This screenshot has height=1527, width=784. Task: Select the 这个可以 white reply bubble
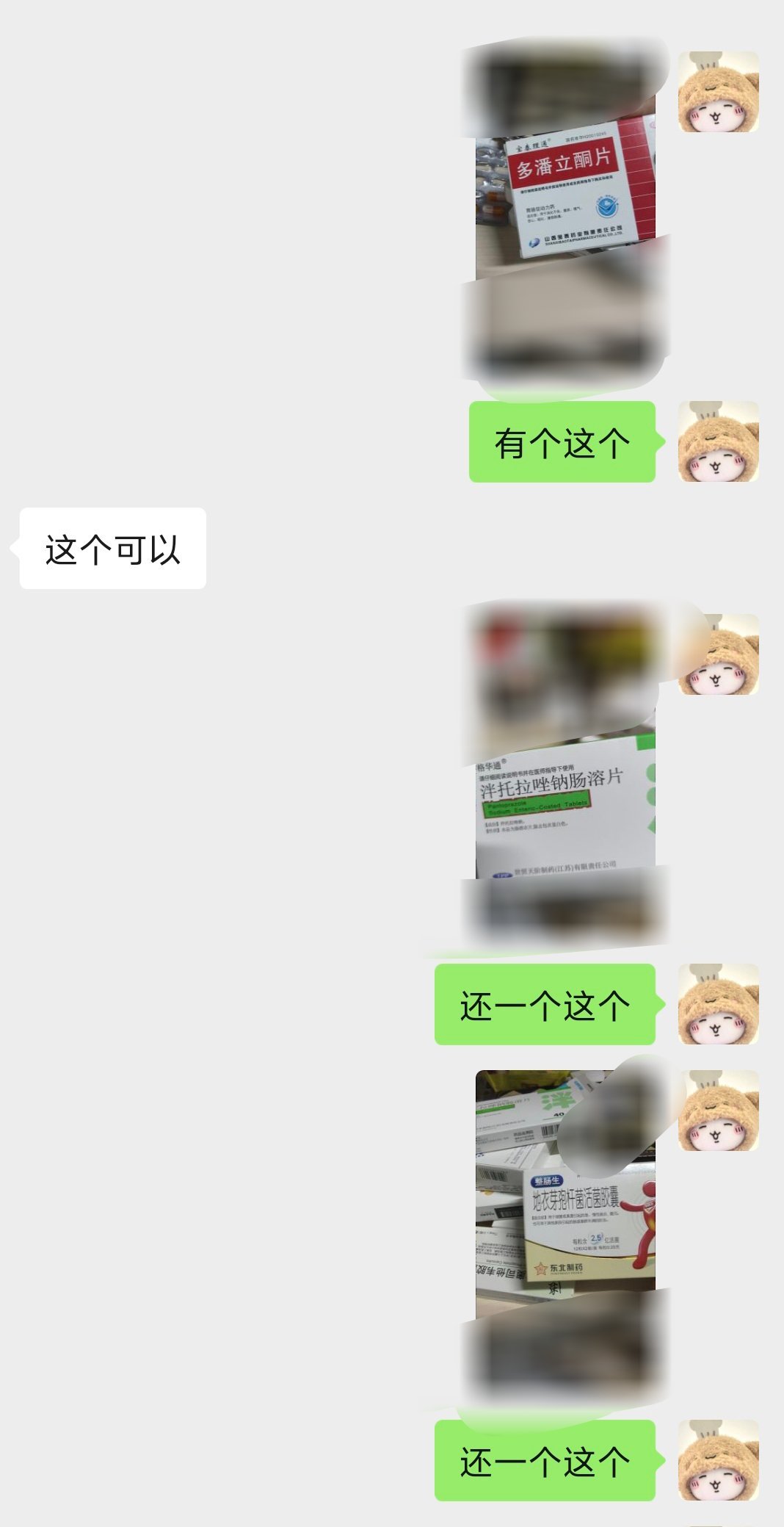(114, 547)
